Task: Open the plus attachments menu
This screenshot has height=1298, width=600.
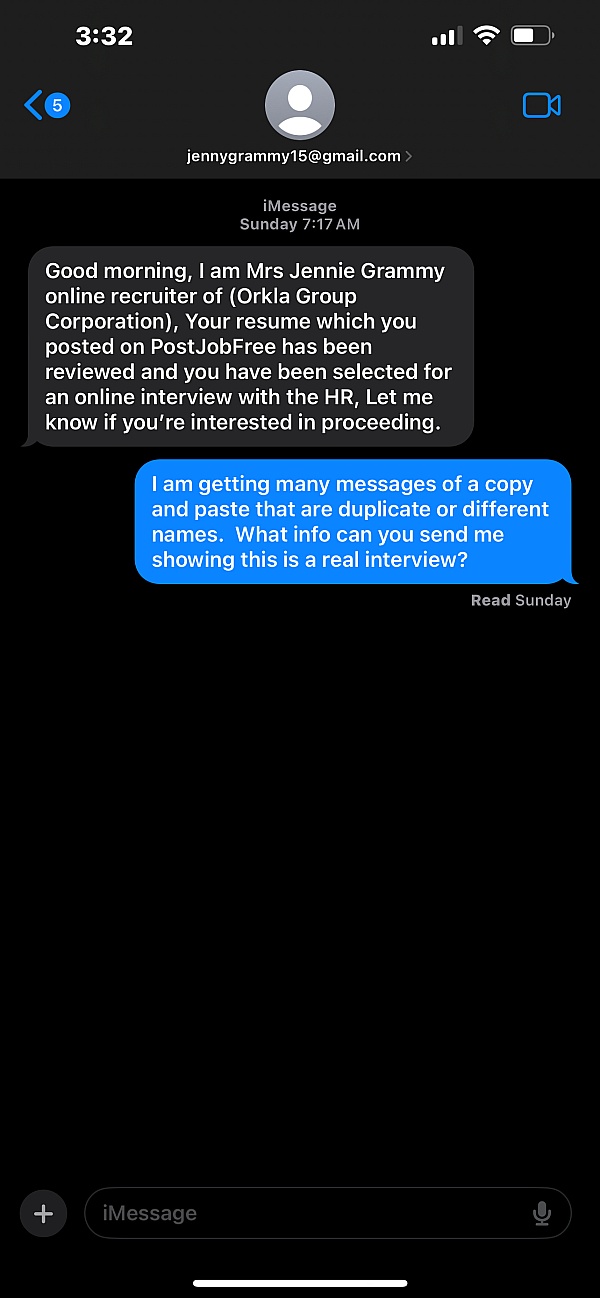Action: (43, 1213)
